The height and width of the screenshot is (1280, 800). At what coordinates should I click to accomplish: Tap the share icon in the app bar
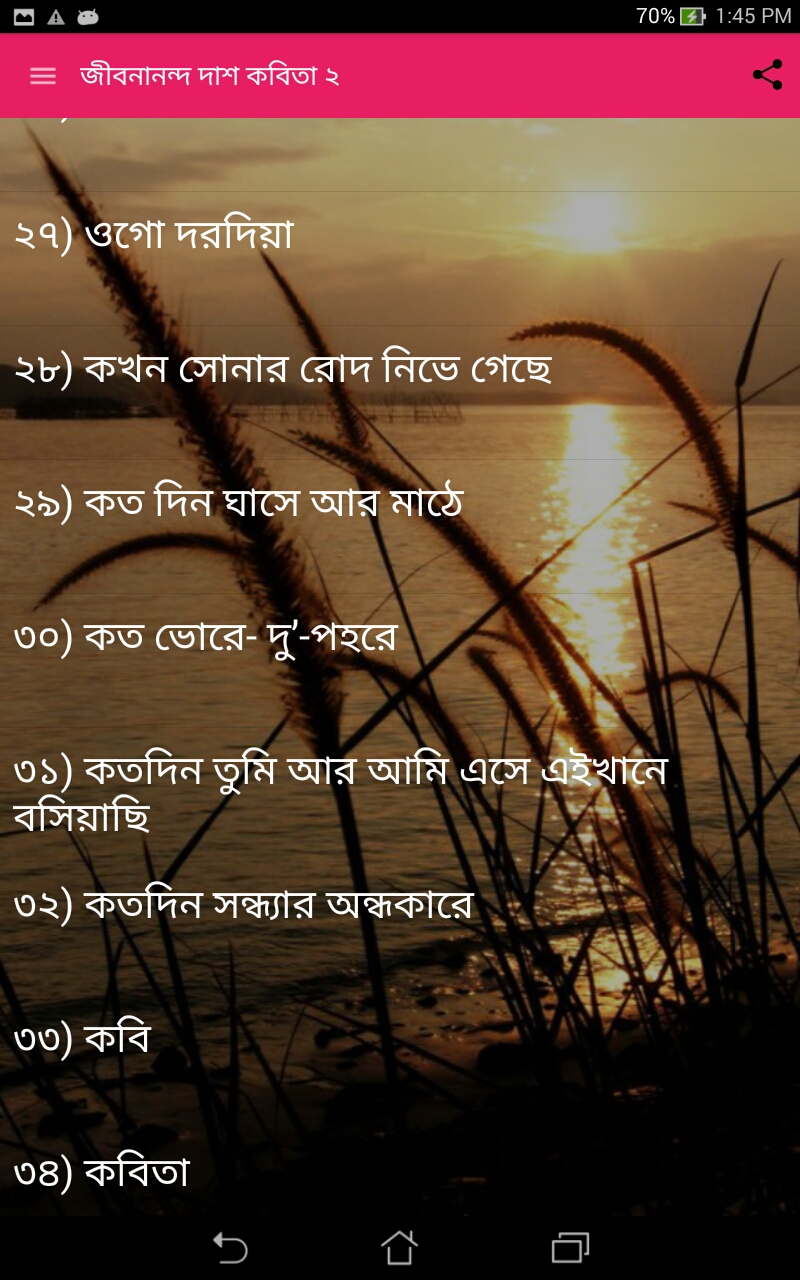pos(767,75)
